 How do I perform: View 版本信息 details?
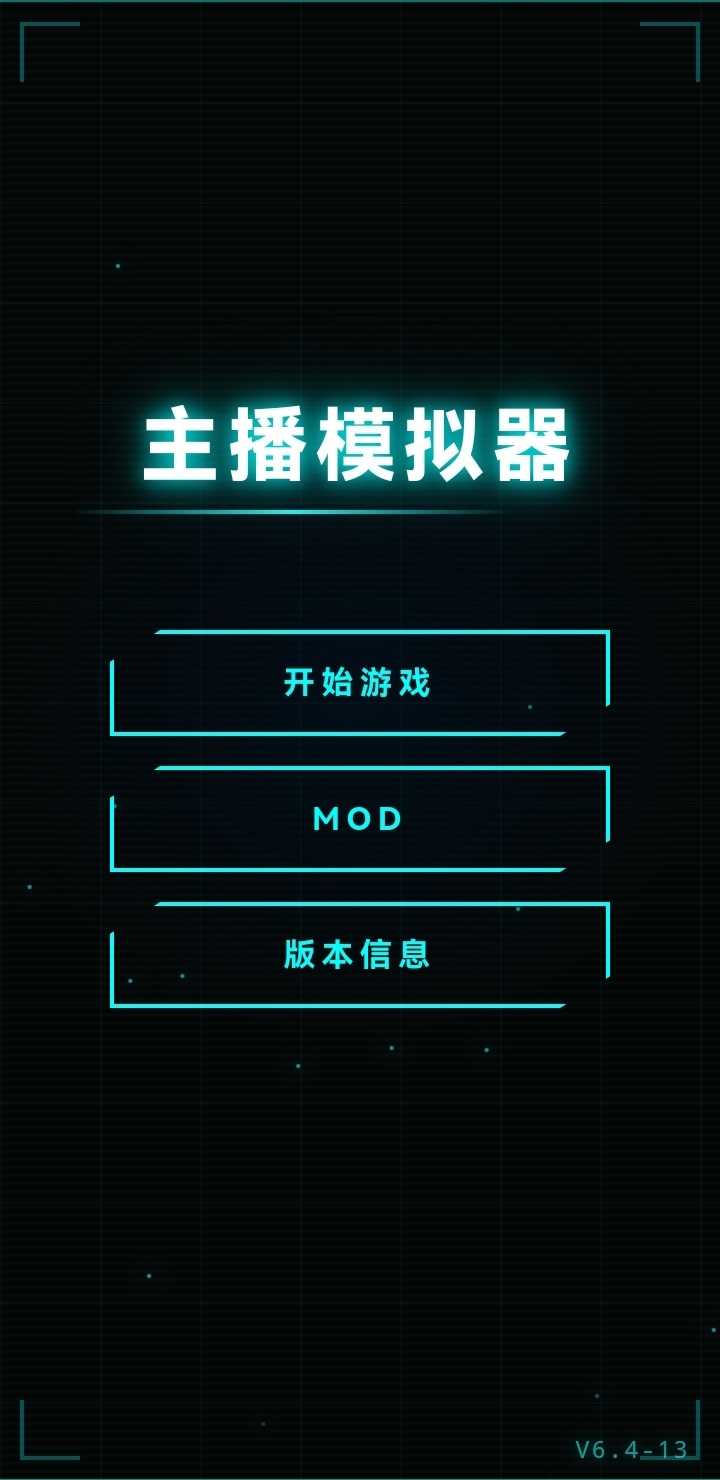(x=359, y=955)
